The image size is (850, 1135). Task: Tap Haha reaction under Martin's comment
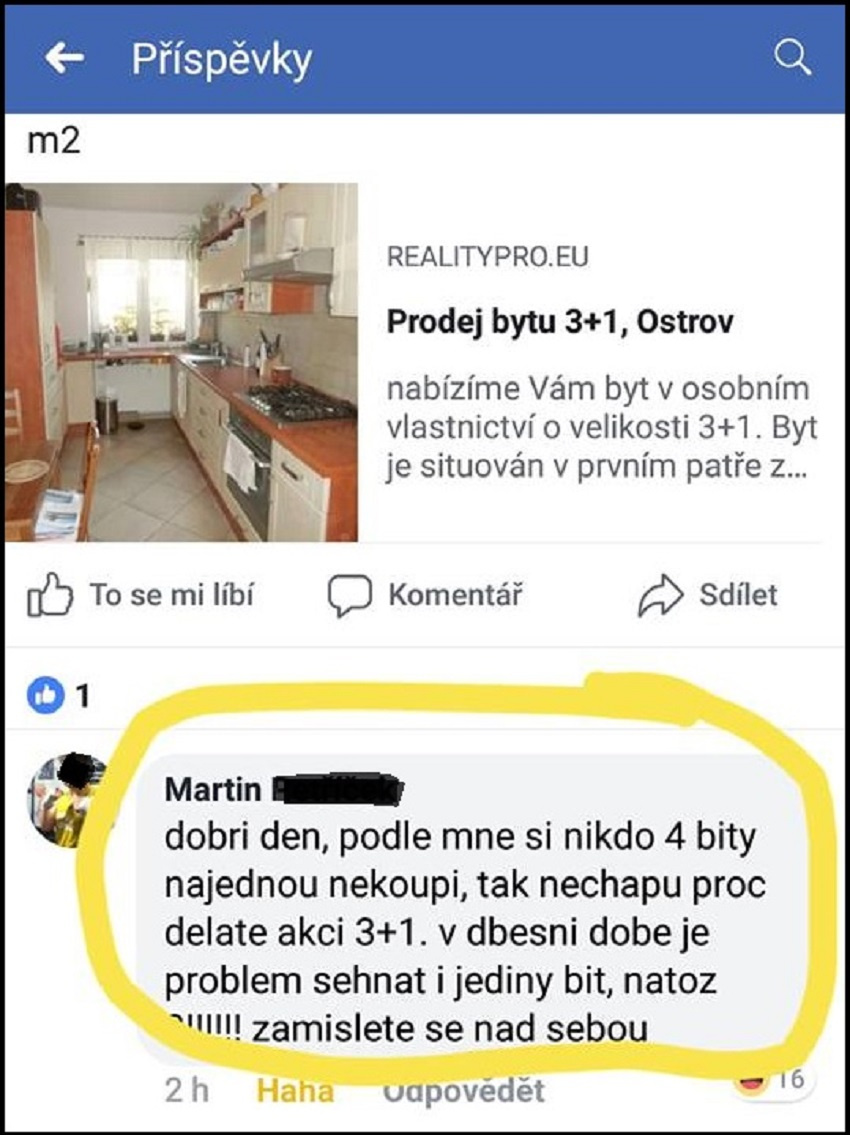pos(295,1090)
